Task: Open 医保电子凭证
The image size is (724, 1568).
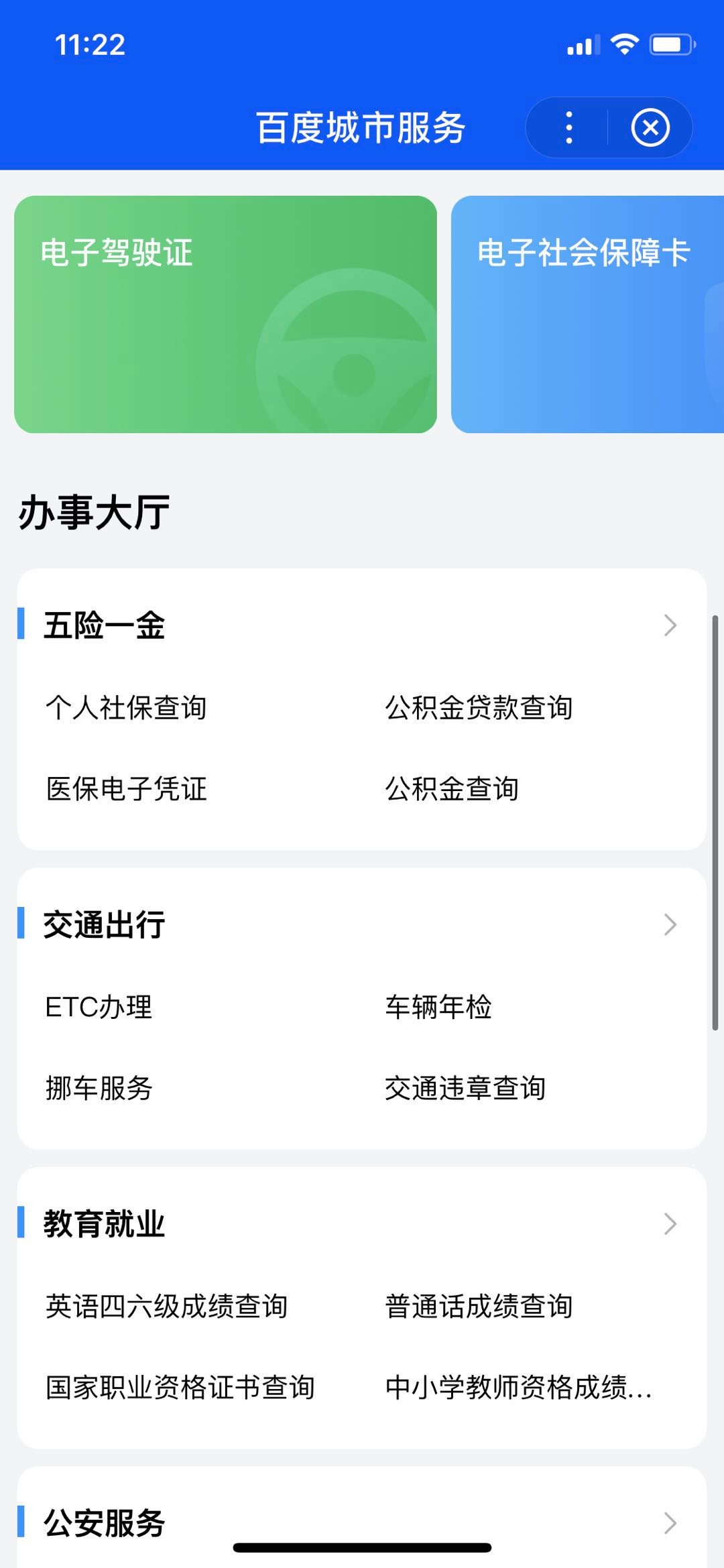Action: tap(126, 789)
